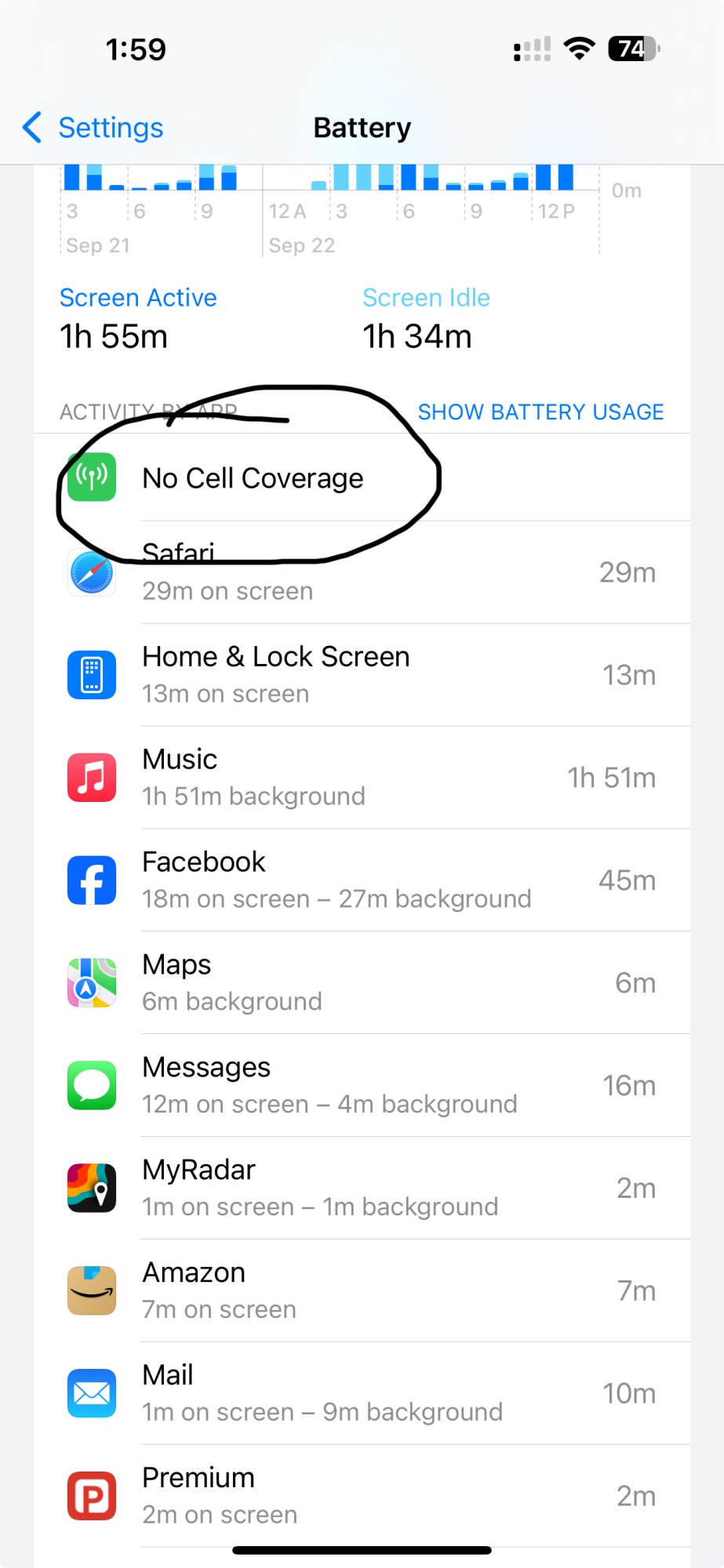This screenshot has height=1568, width=724.
Task: Select the Mail activity row
Action: [x=361, y=1394]
